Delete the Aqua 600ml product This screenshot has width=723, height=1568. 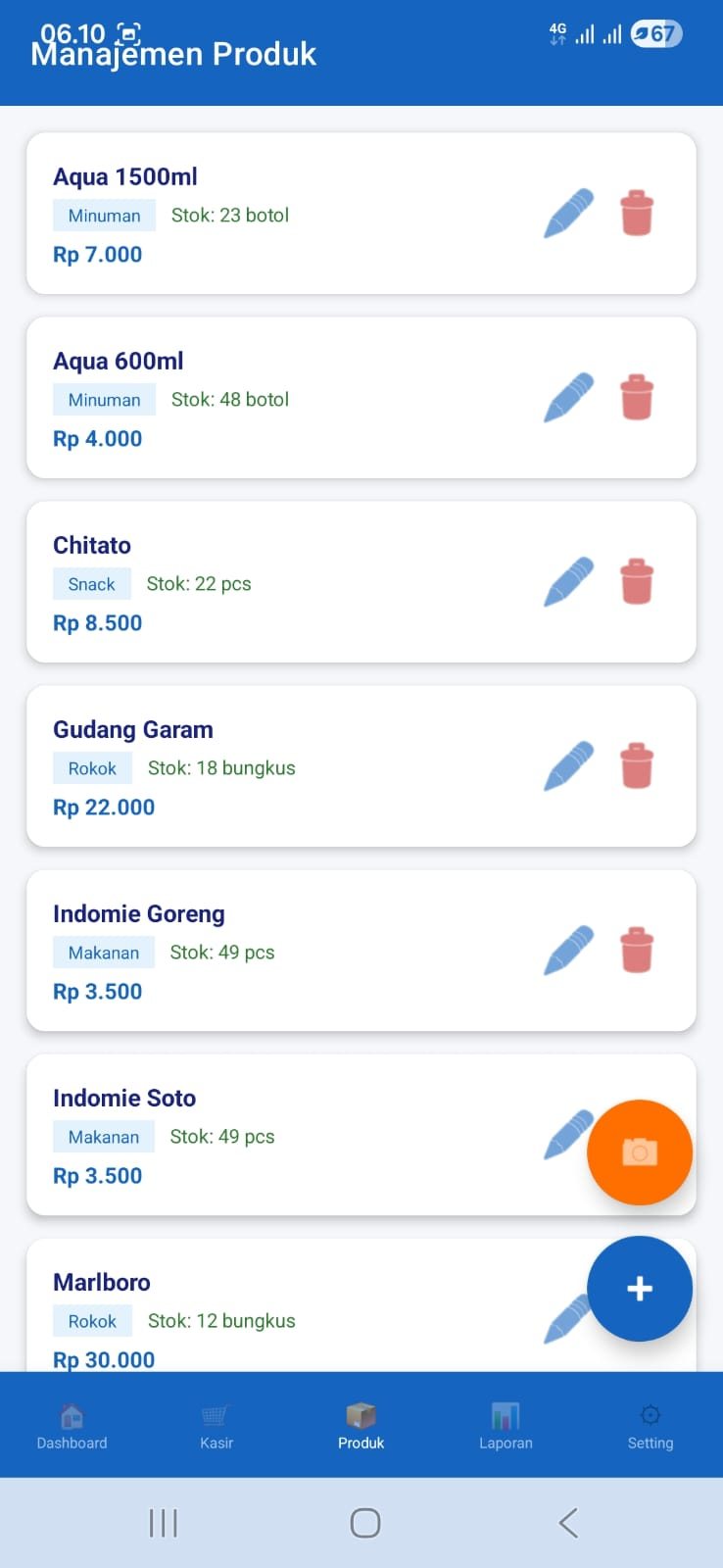[636, 397]
